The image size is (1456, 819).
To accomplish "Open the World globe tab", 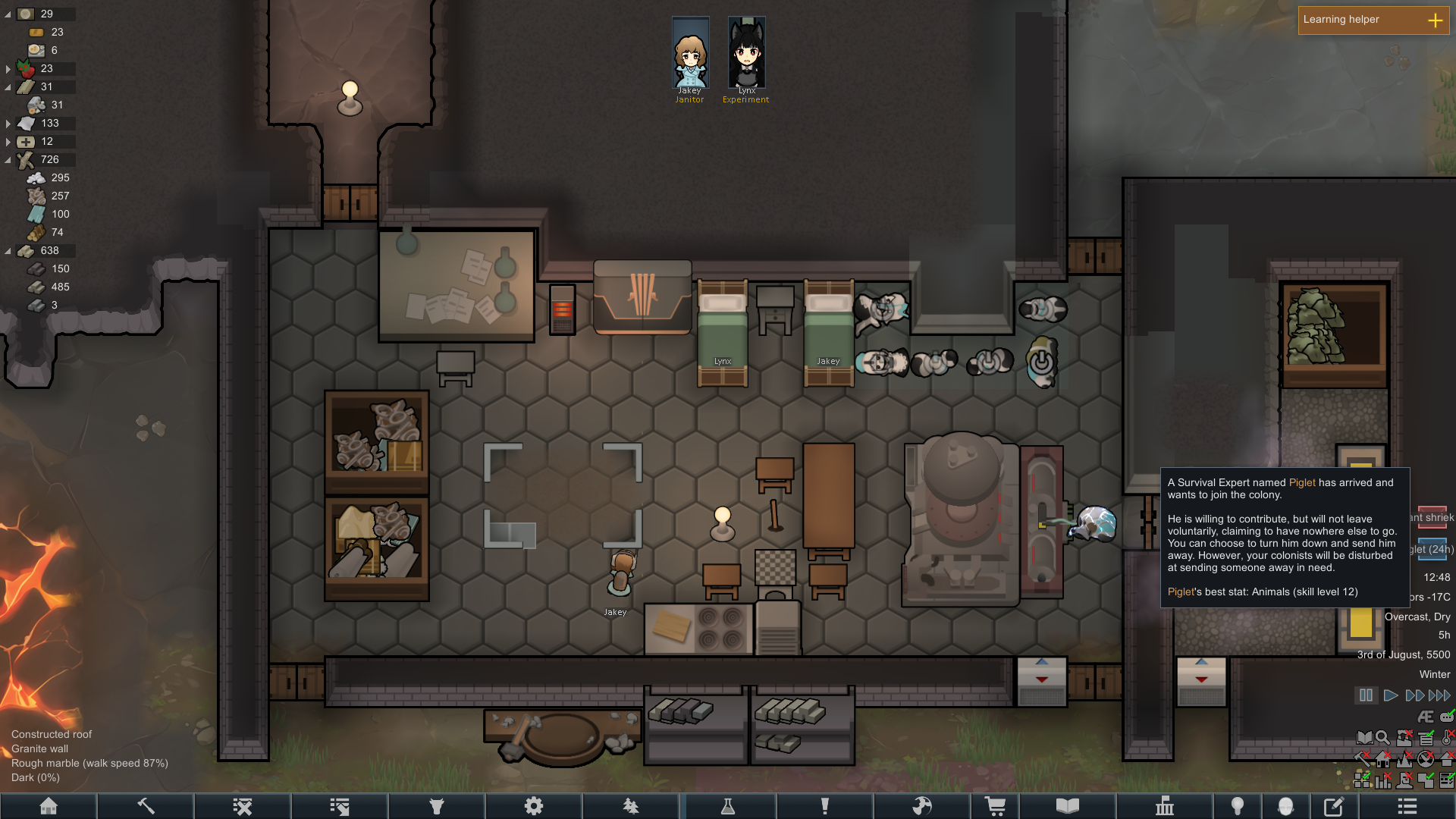I will coord(922,806).
